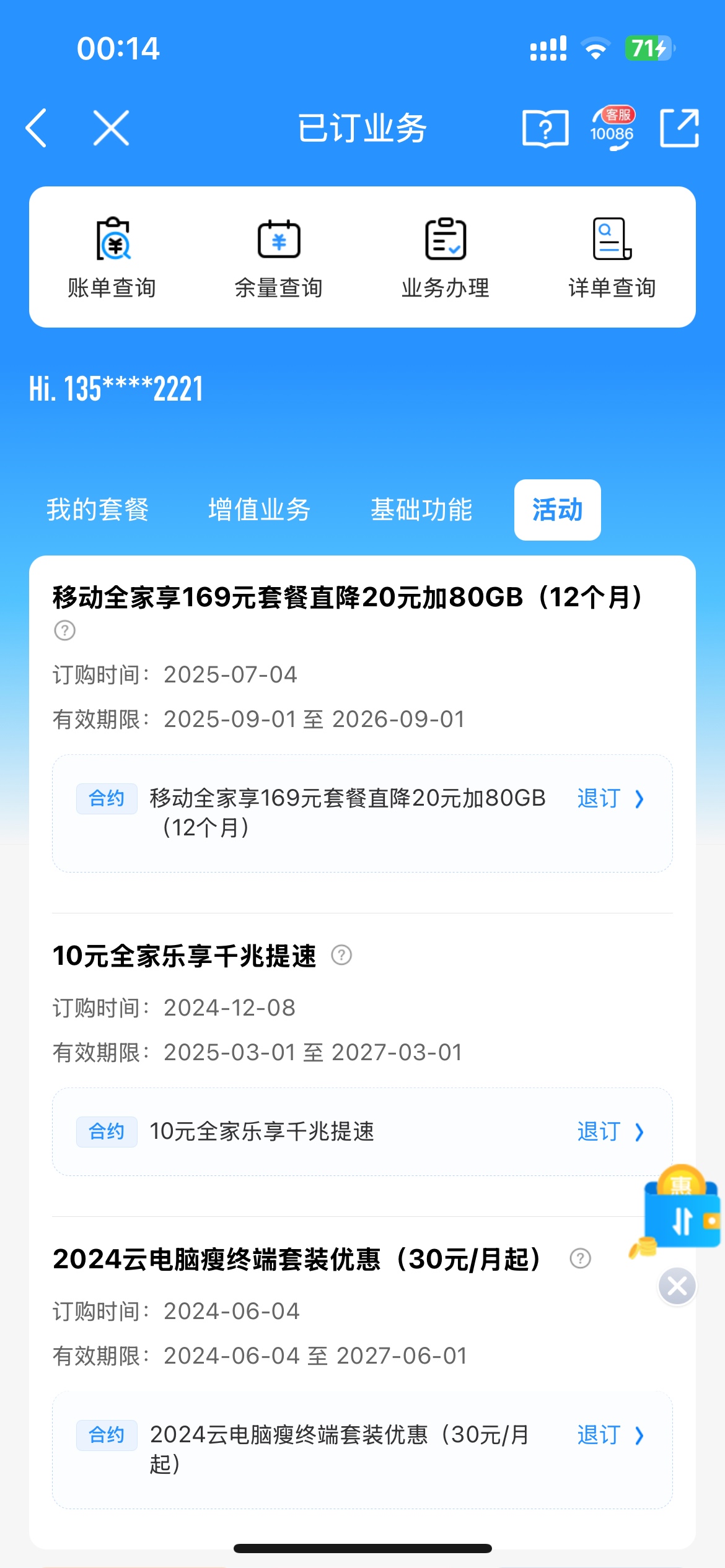
Task: Switch to the 基础功能 tab
Action: [x=421, y=510]
